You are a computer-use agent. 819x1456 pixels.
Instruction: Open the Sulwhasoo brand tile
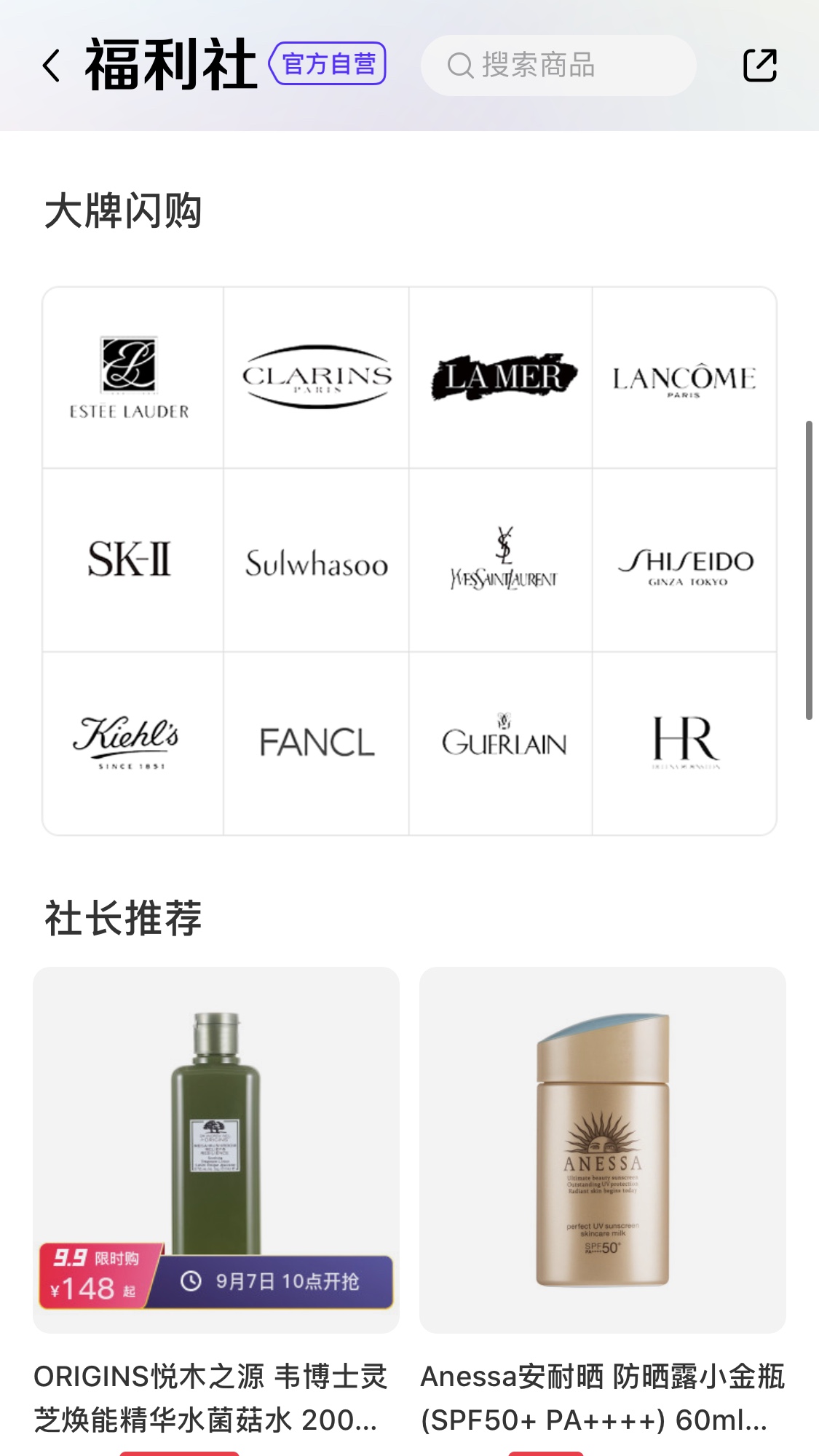pos(317,561)
